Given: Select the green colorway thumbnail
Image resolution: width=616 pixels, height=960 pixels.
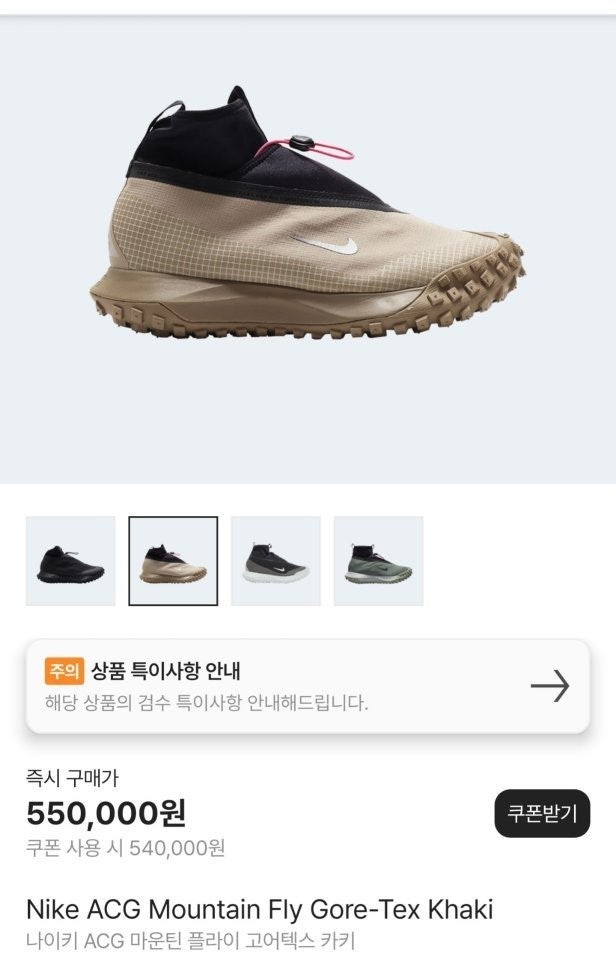Looking at the screenshot, I should (378, 561).
